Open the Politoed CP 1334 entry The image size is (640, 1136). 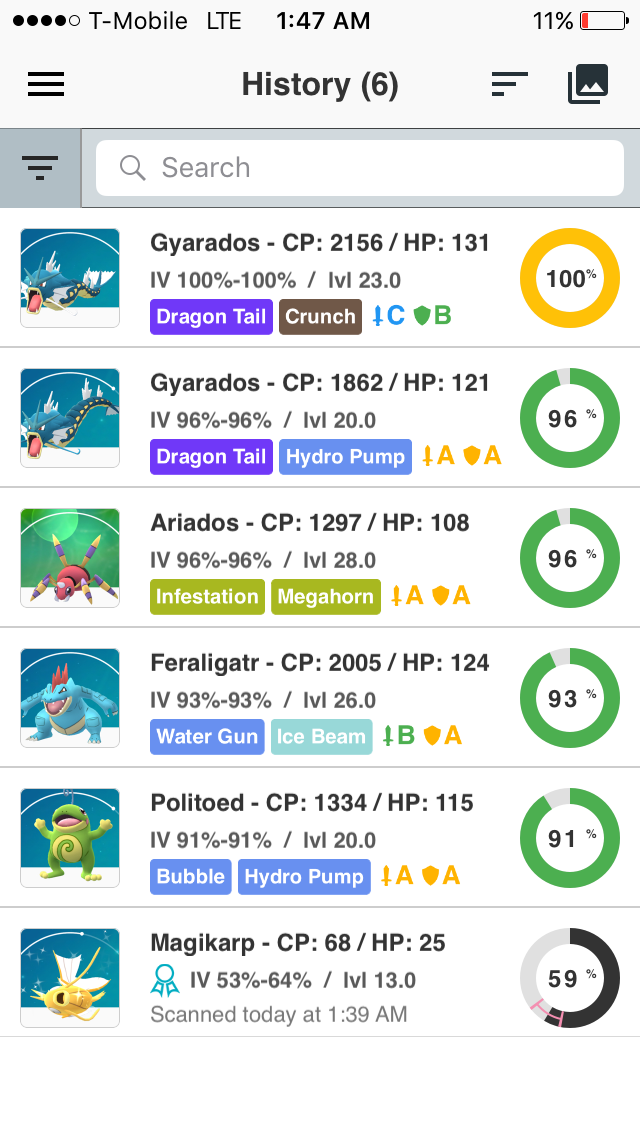point(320,838)
